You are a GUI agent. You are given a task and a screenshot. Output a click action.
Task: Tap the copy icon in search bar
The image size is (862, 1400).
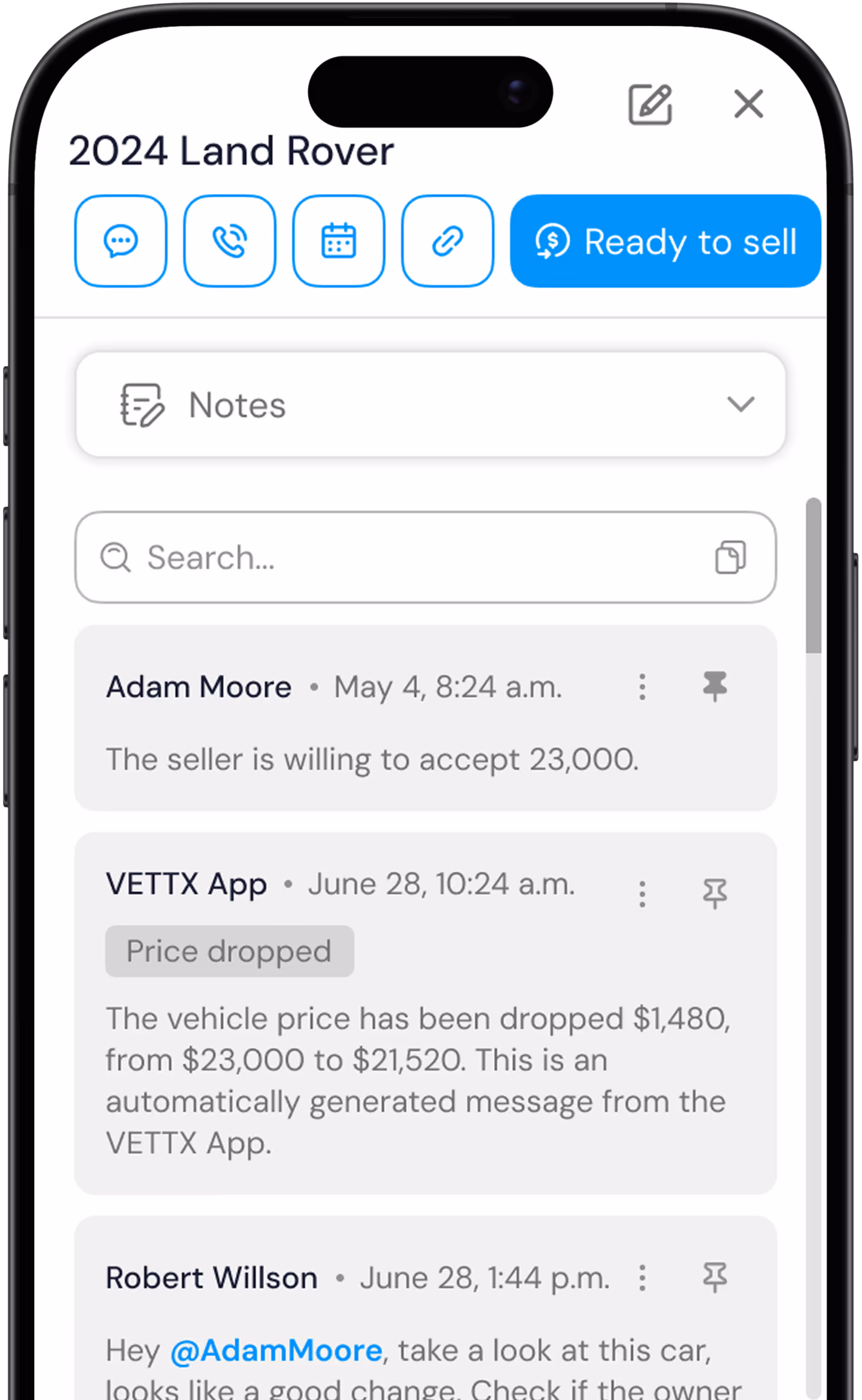tap(730, 557)
